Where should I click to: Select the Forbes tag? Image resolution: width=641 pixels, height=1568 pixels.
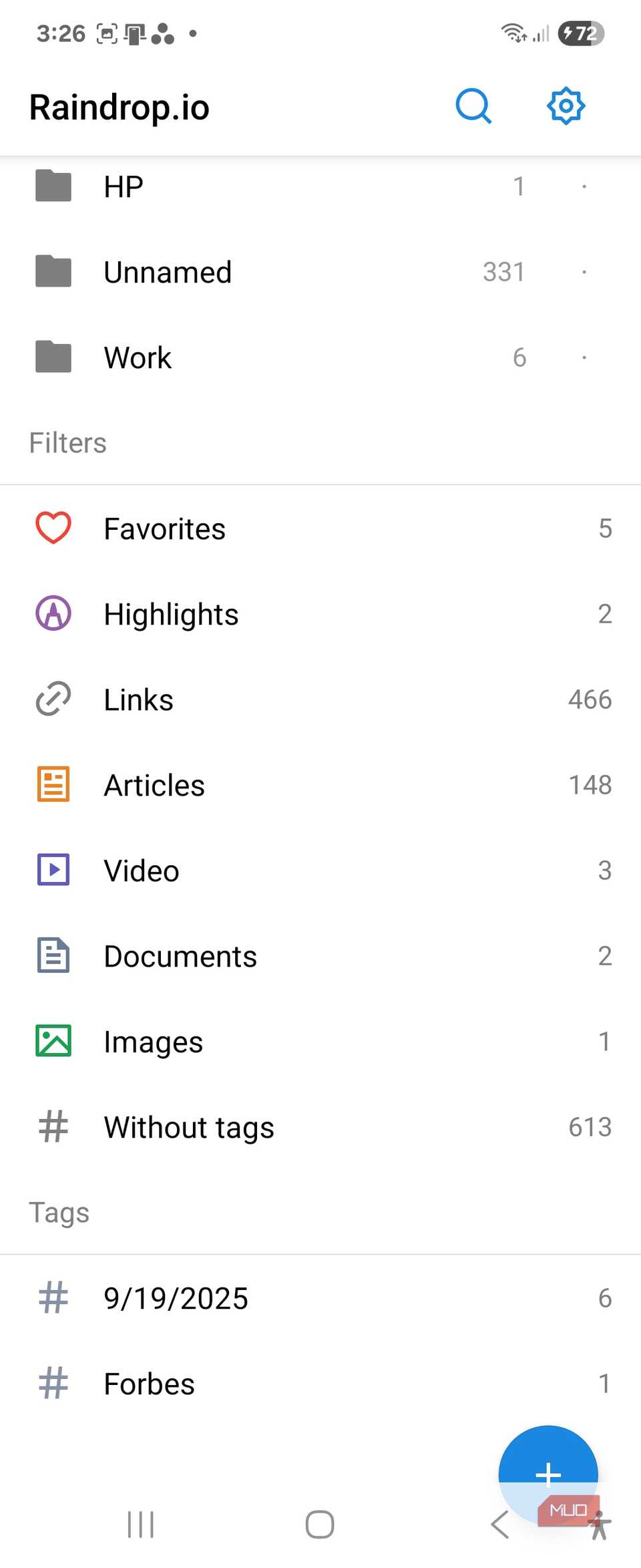click(148, 1383)
